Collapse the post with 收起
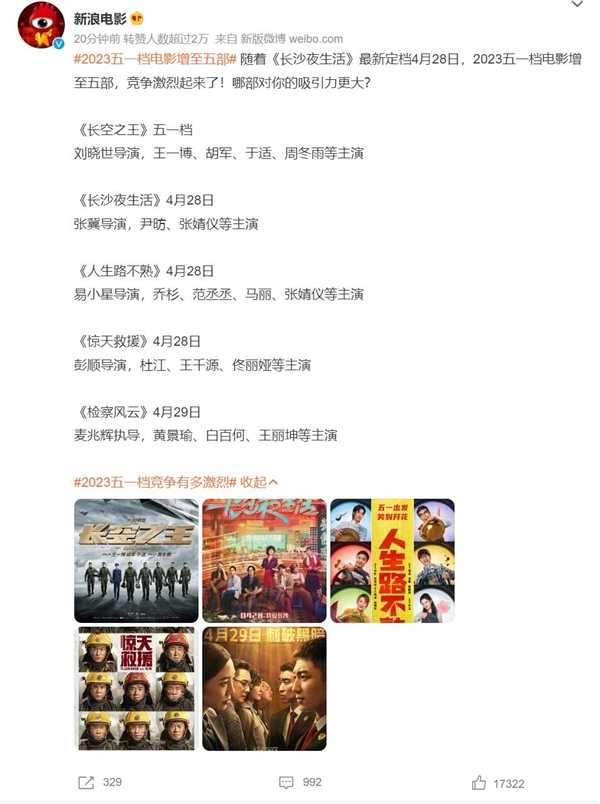Viewport: 600px width, 804px height. tap(258, 481)
